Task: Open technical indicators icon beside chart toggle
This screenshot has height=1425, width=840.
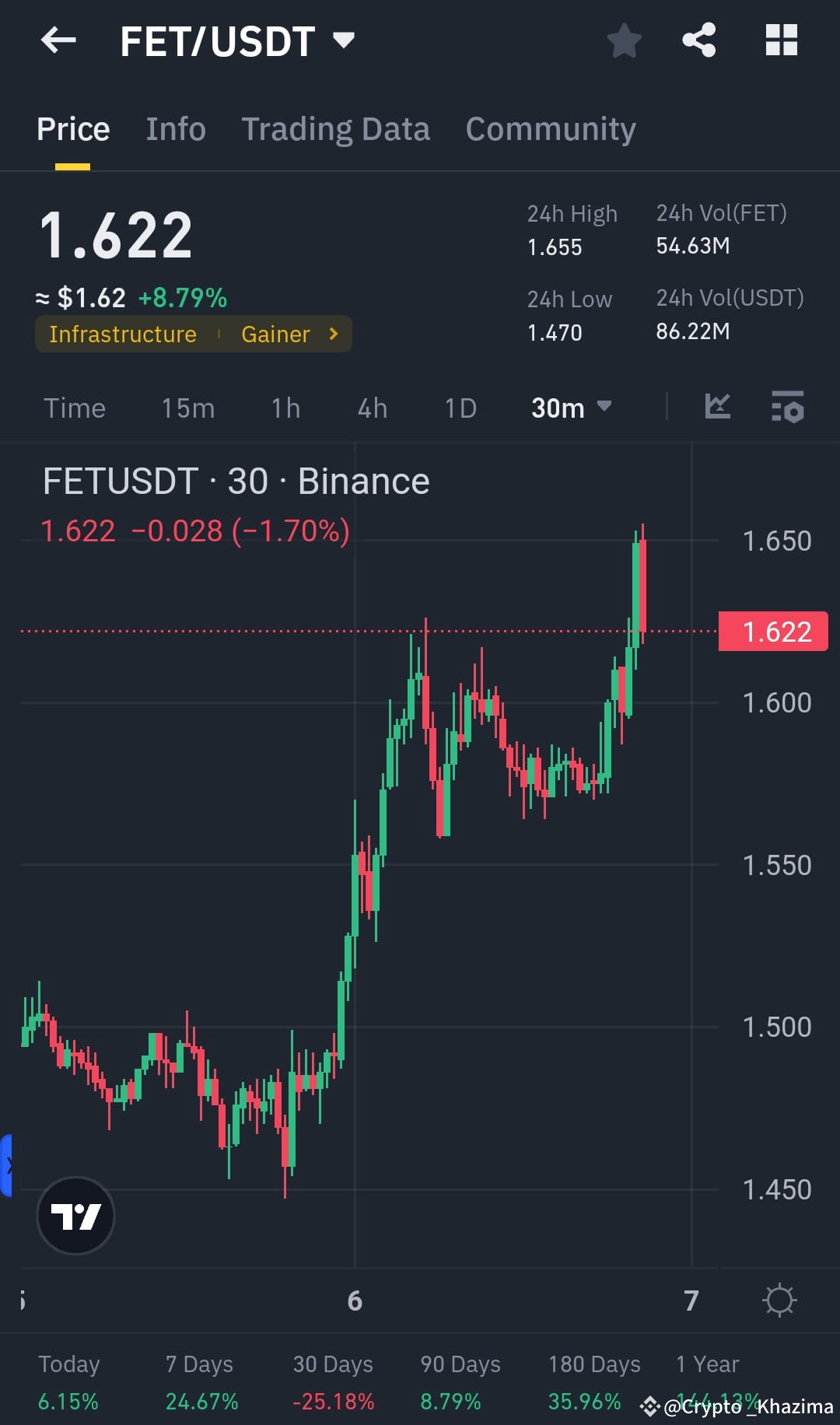Action: pos(788,407)
